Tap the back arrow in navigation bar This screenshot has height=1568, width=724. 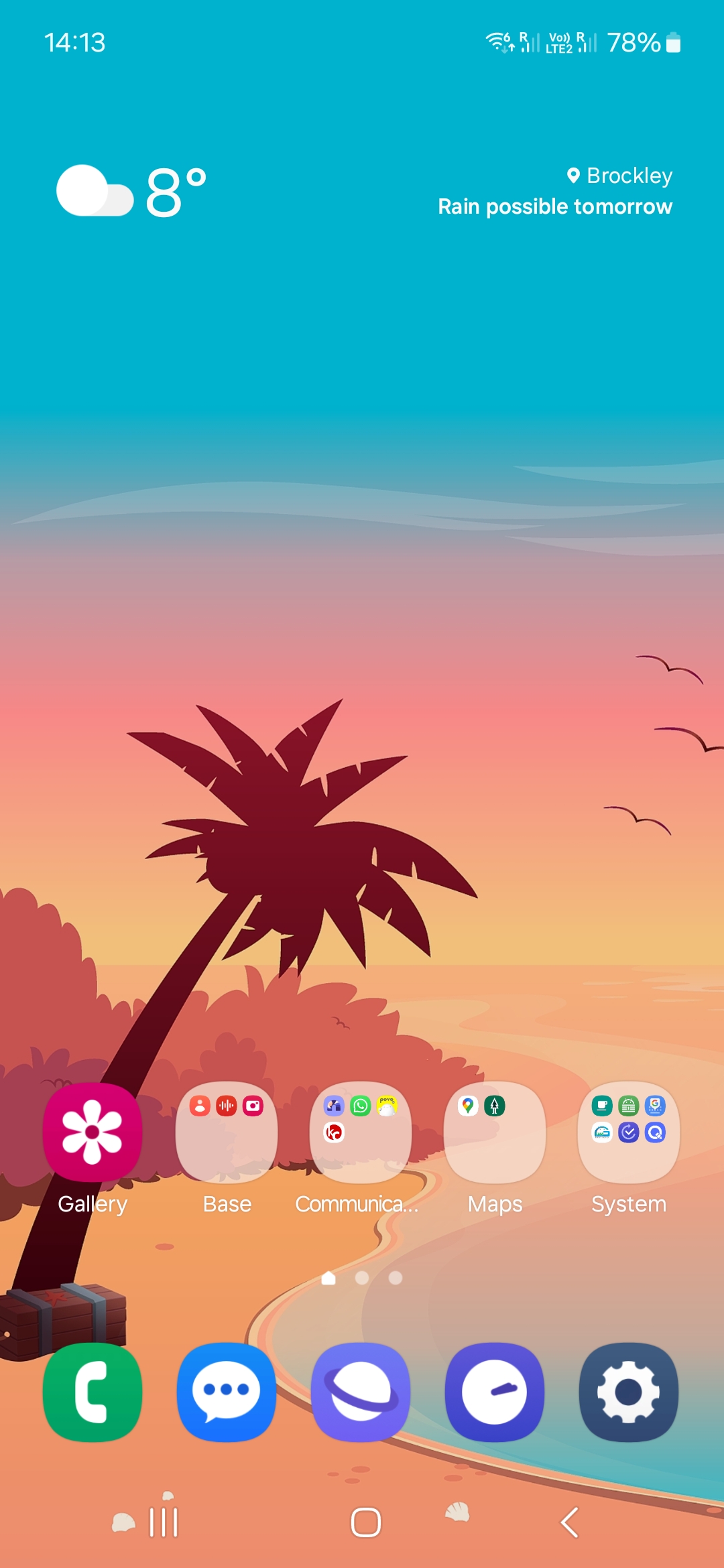point(570,1522)
